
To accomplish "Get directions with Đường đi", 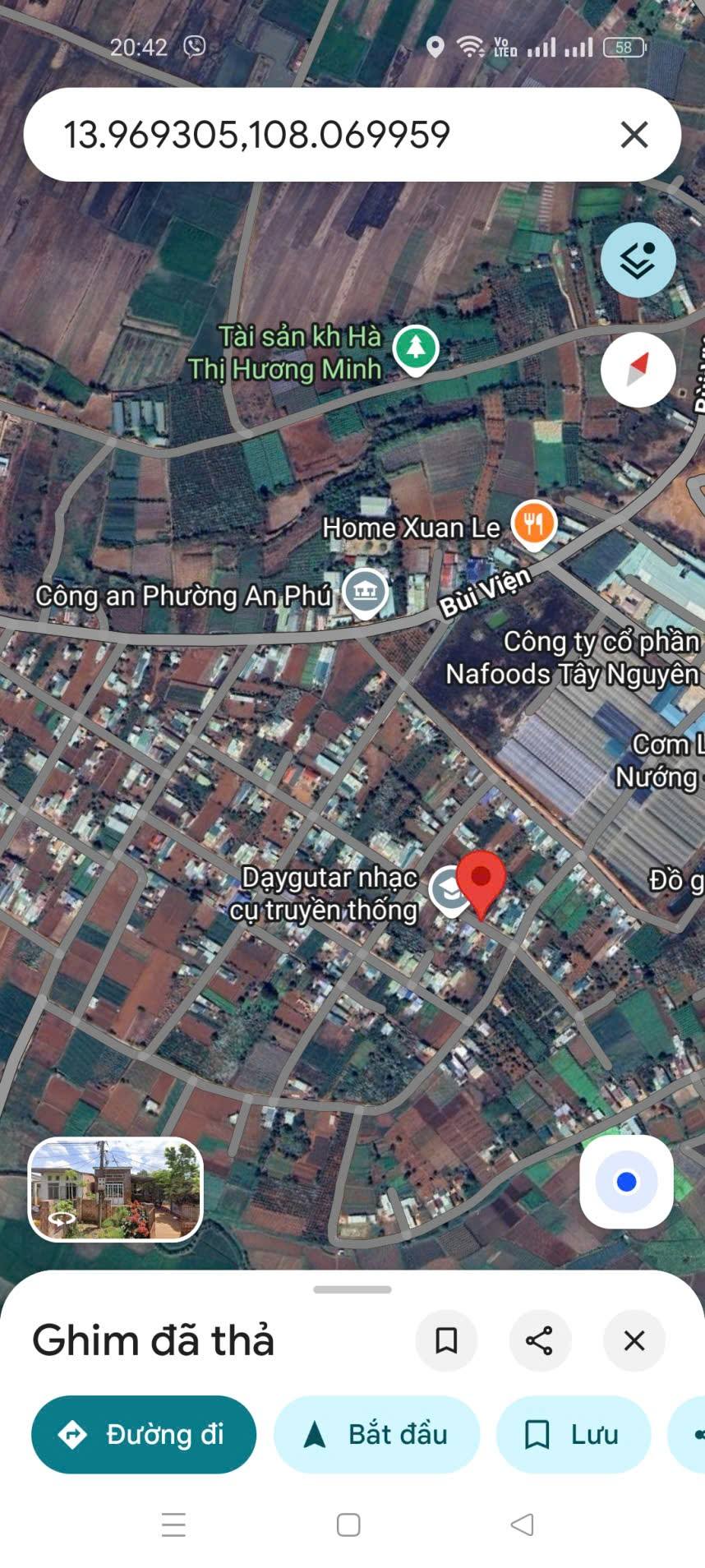I will (x=144, y=1434).
